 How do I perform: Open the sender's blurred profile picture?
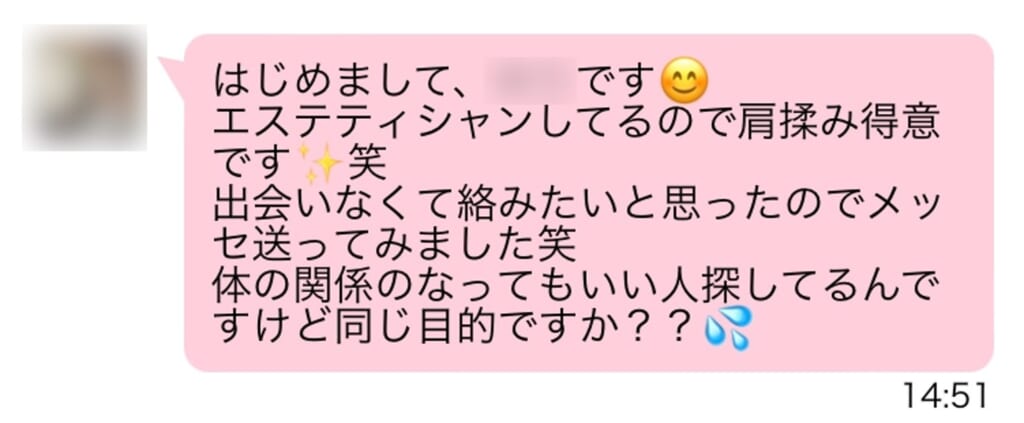[84, 89]
